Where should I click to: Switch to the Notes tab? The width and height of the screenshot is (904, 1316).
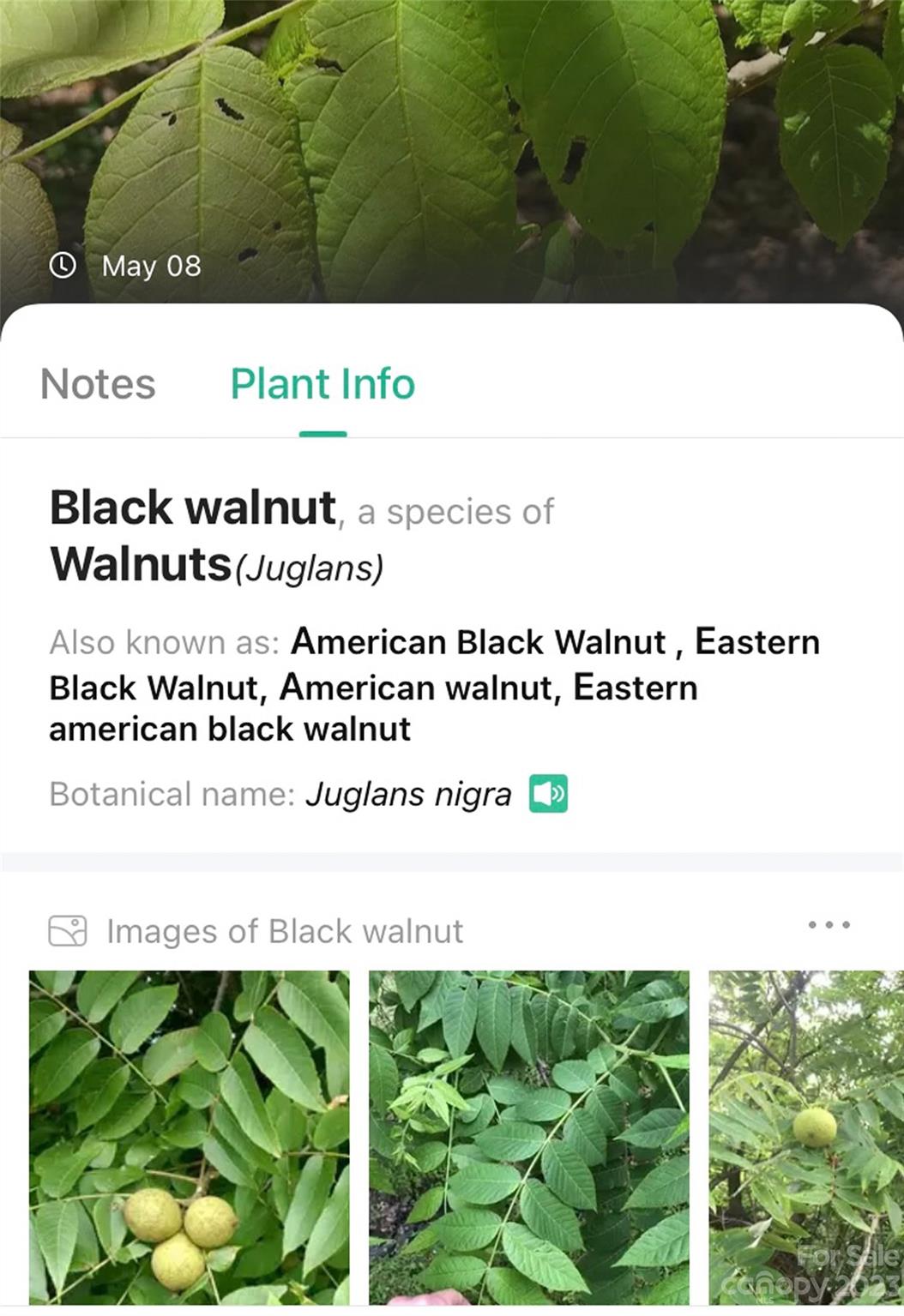coord(98,384)
